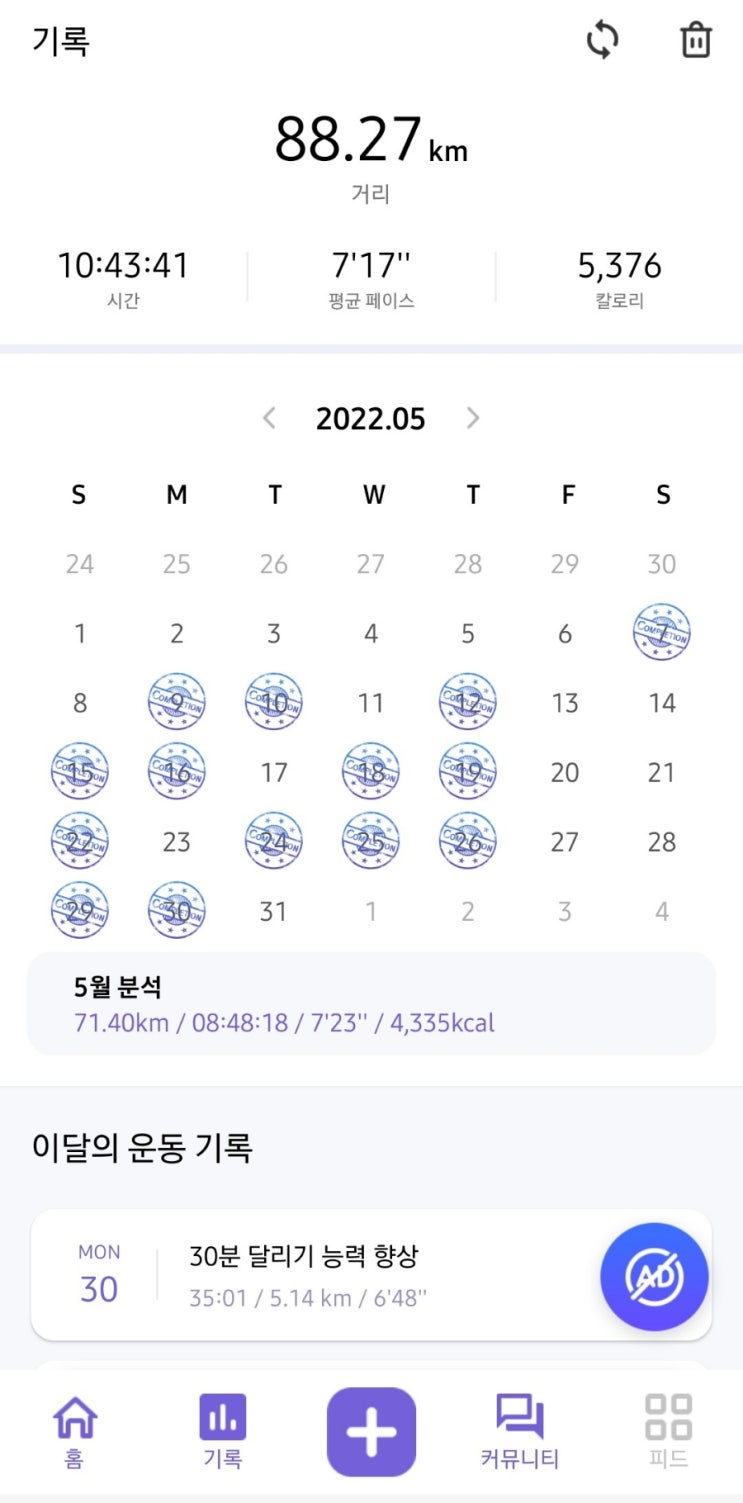Tap the plus button to add workout
743x1503 pixels.
(x=371, y=1431)
